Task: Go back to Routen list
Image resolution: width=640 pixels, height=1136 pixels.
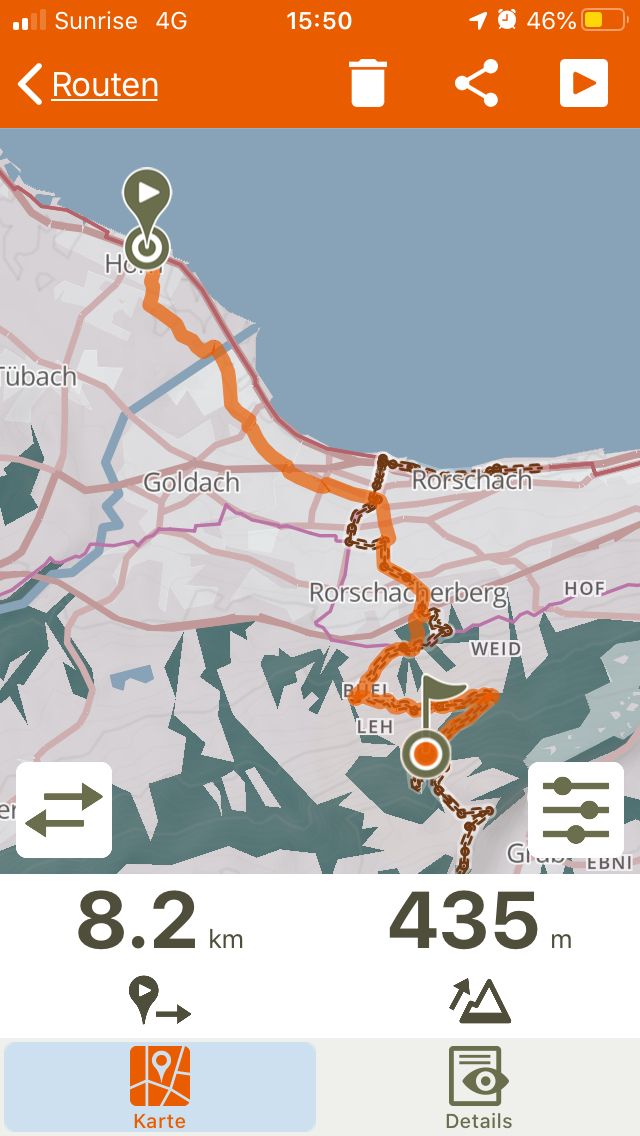Action: pyautogui.click(x=88, y=85)
